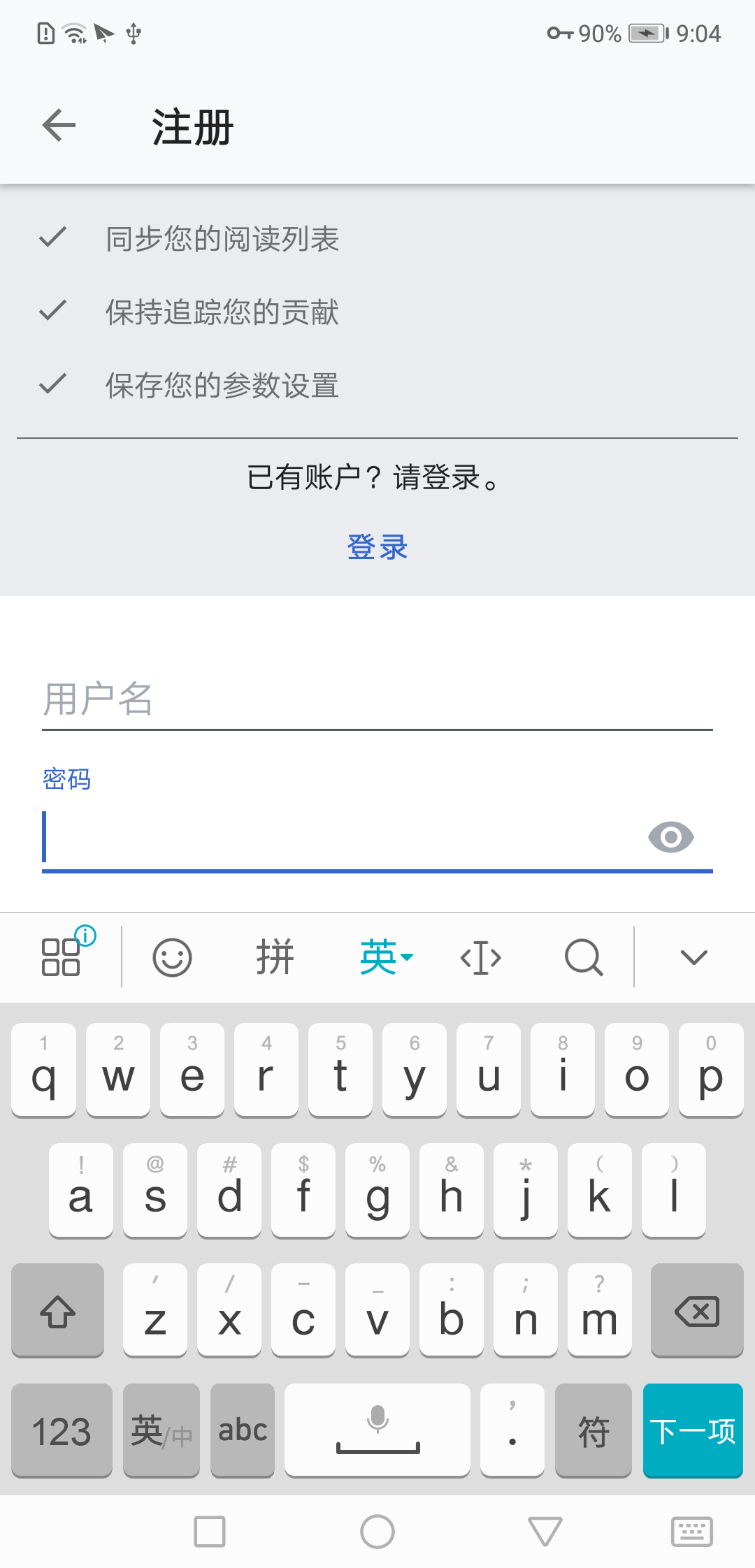Focus the 用户名 input field
This screenshot has width=755, height=1568.
tap(377, 700)
